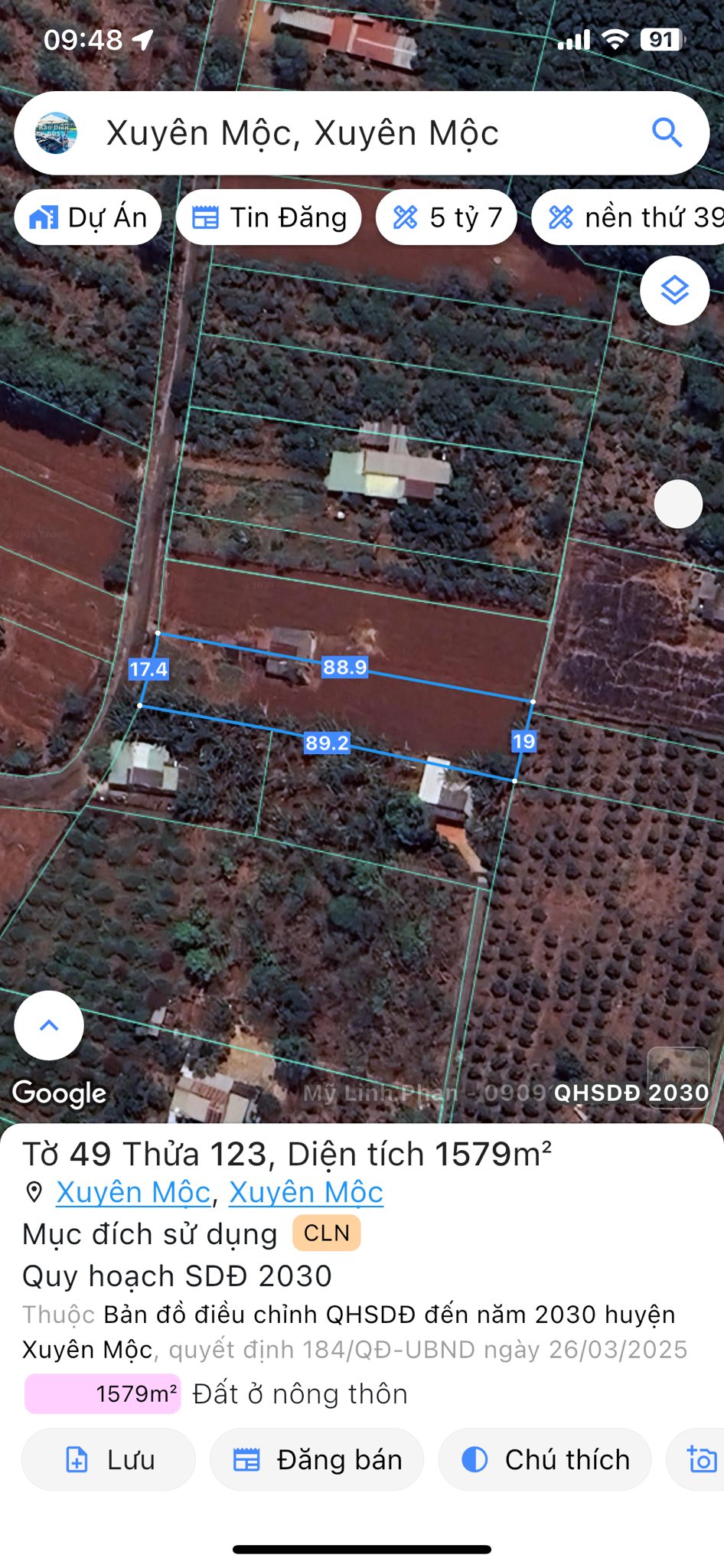
Task: Open the Tin Đăng chip
Action: [269, 217]
